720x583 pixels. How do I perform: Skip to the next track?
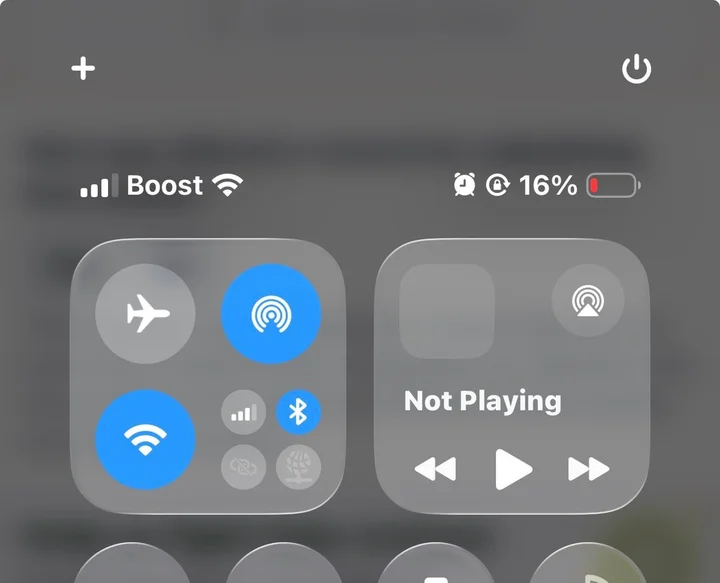[x=589, y=468]
